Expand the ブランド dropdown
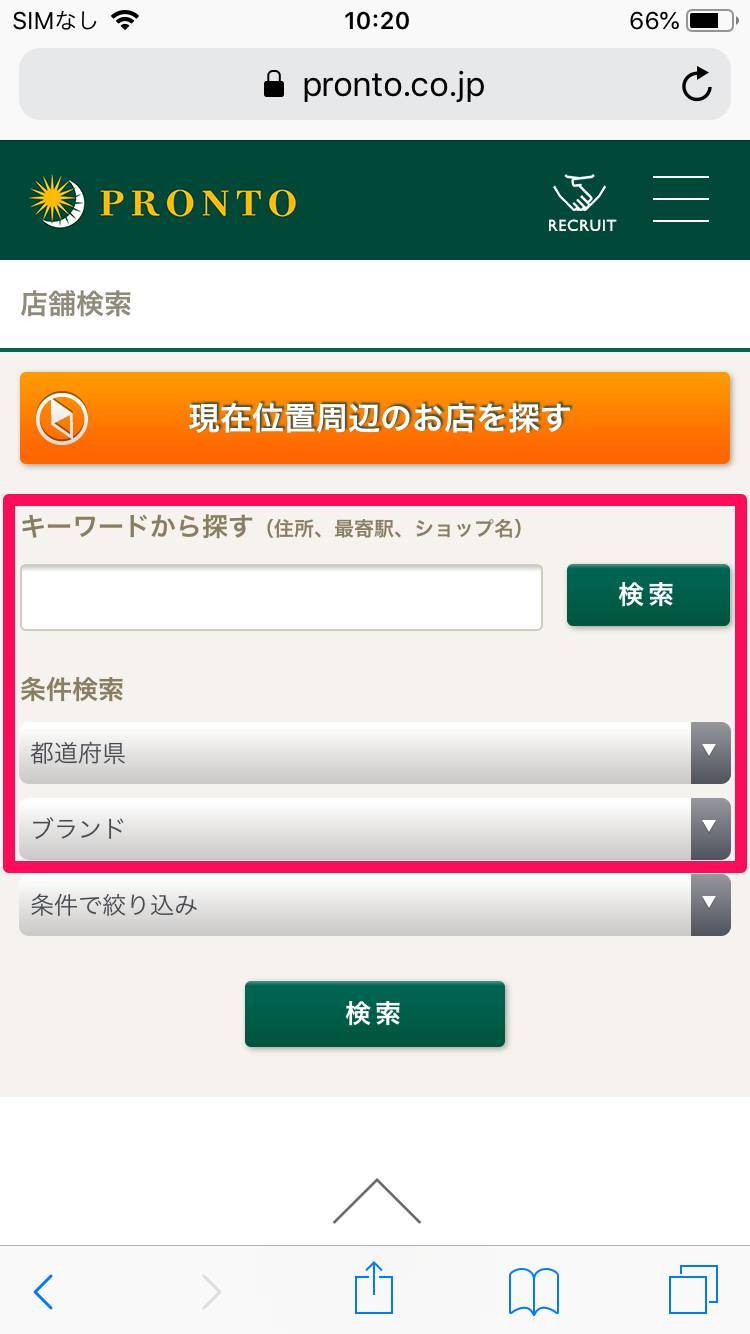The height and width of the screenshot is (1334, 750). (375, 828)
